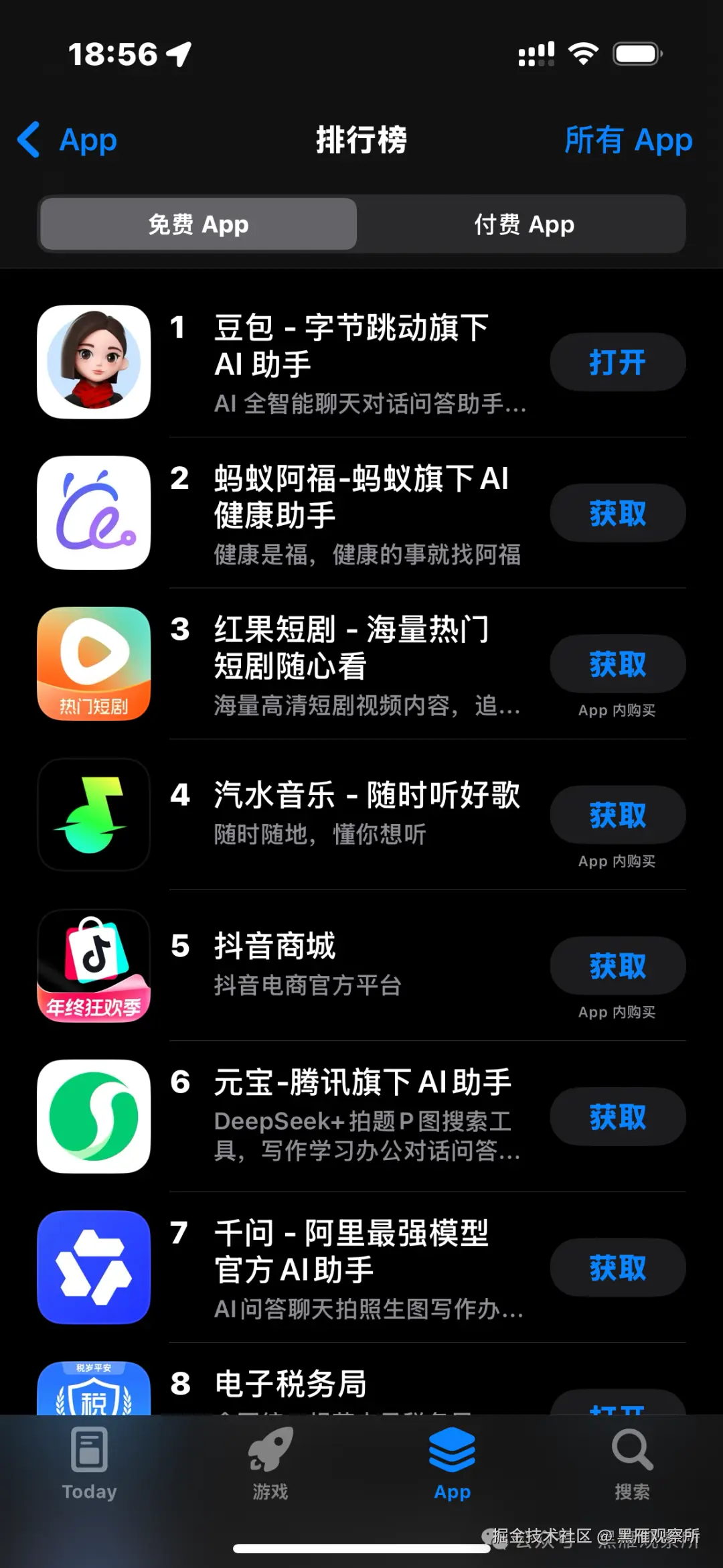This screenshot has height=1568, width=723.
Task: Tap 获取 for 红果短剧
Action: coord(617,664)
